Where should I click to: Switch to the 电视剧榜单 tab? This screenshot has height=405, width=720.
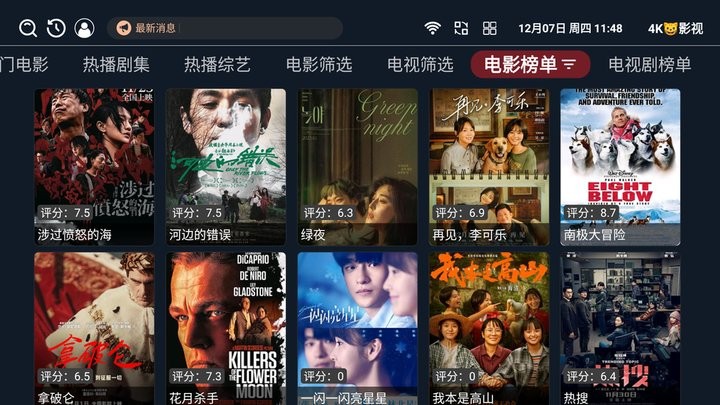(x=649, y=65)
